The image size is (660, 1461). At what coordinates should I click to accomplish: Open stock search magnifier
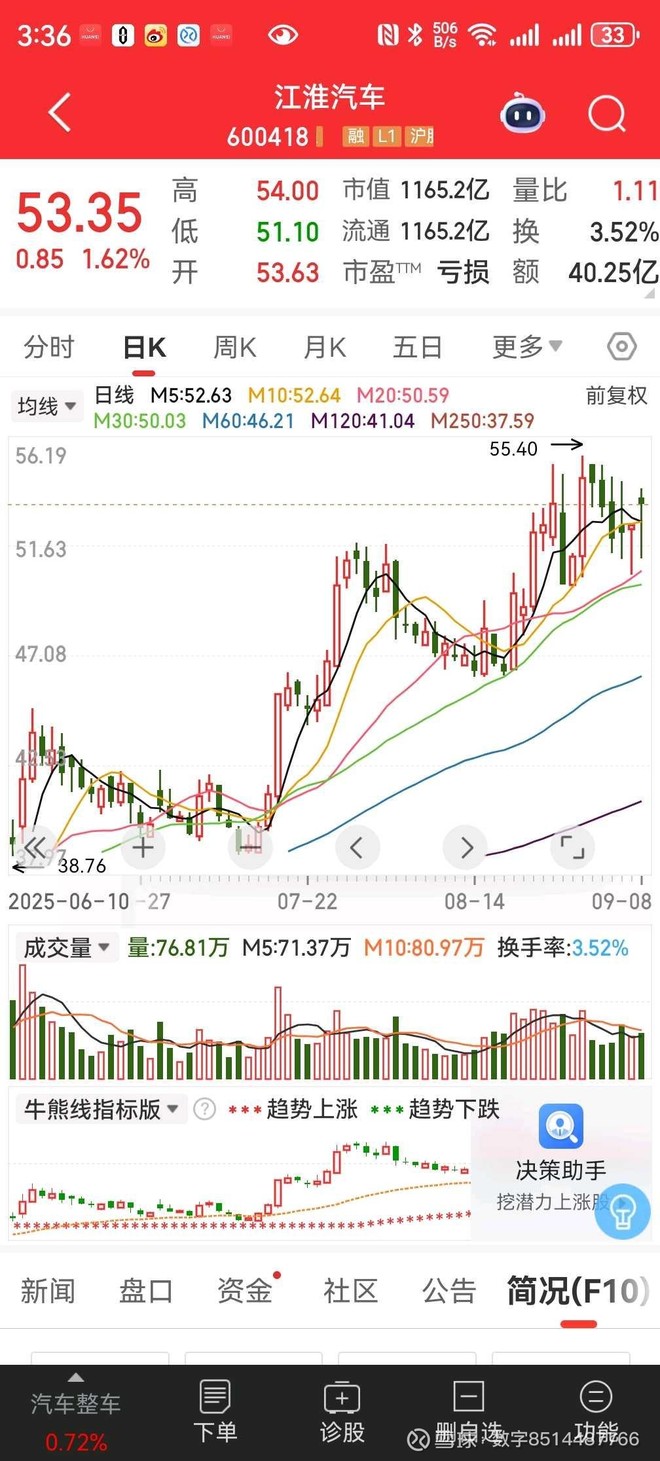tap(606, 114)
